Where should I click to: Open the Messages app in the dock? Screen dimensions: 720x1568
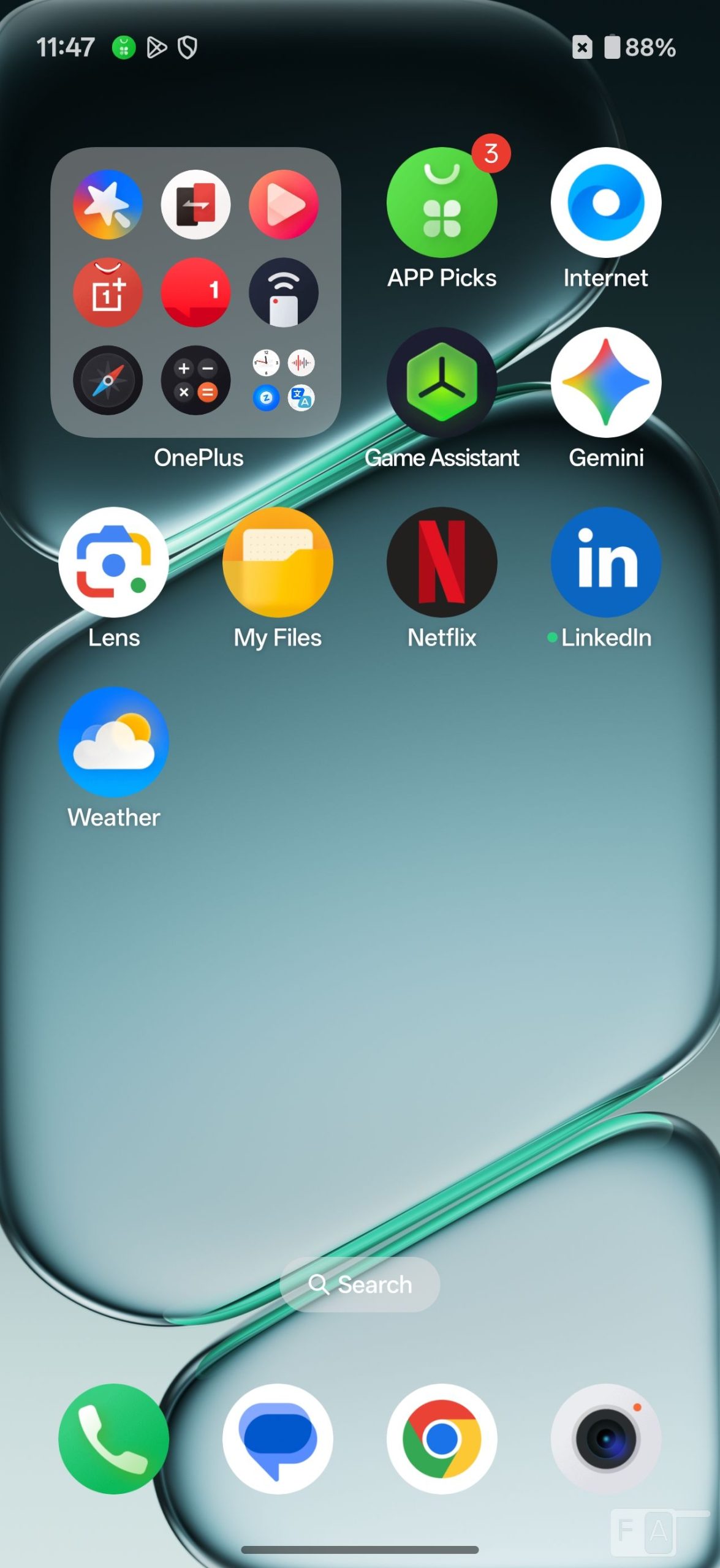[x=278, y=1438]
